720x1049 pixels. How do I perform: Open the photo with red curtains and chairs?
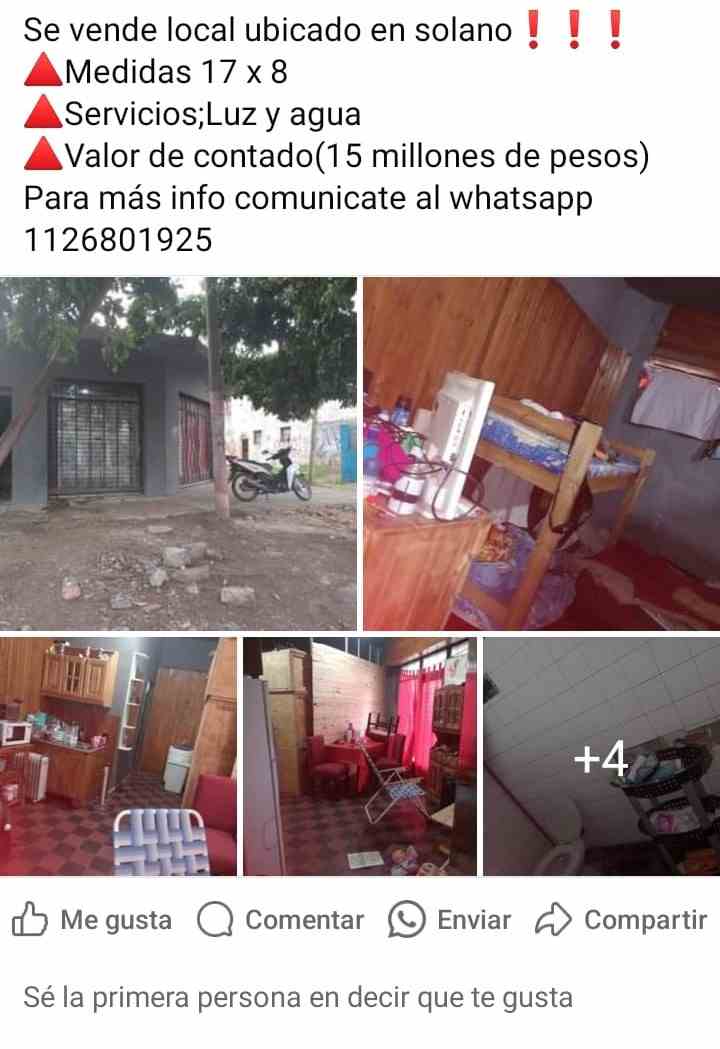point(360,756)
